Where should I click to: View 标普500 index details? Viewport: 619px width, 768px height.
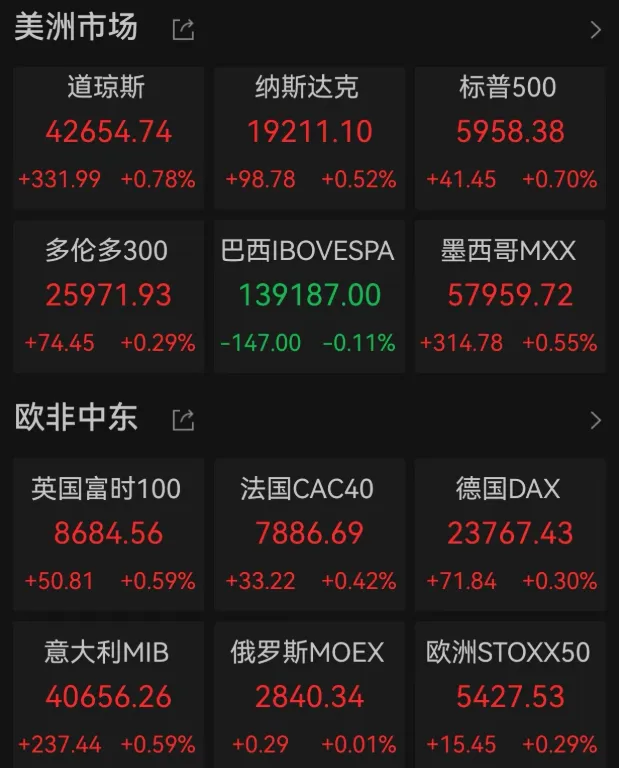(x=510, y=137)
